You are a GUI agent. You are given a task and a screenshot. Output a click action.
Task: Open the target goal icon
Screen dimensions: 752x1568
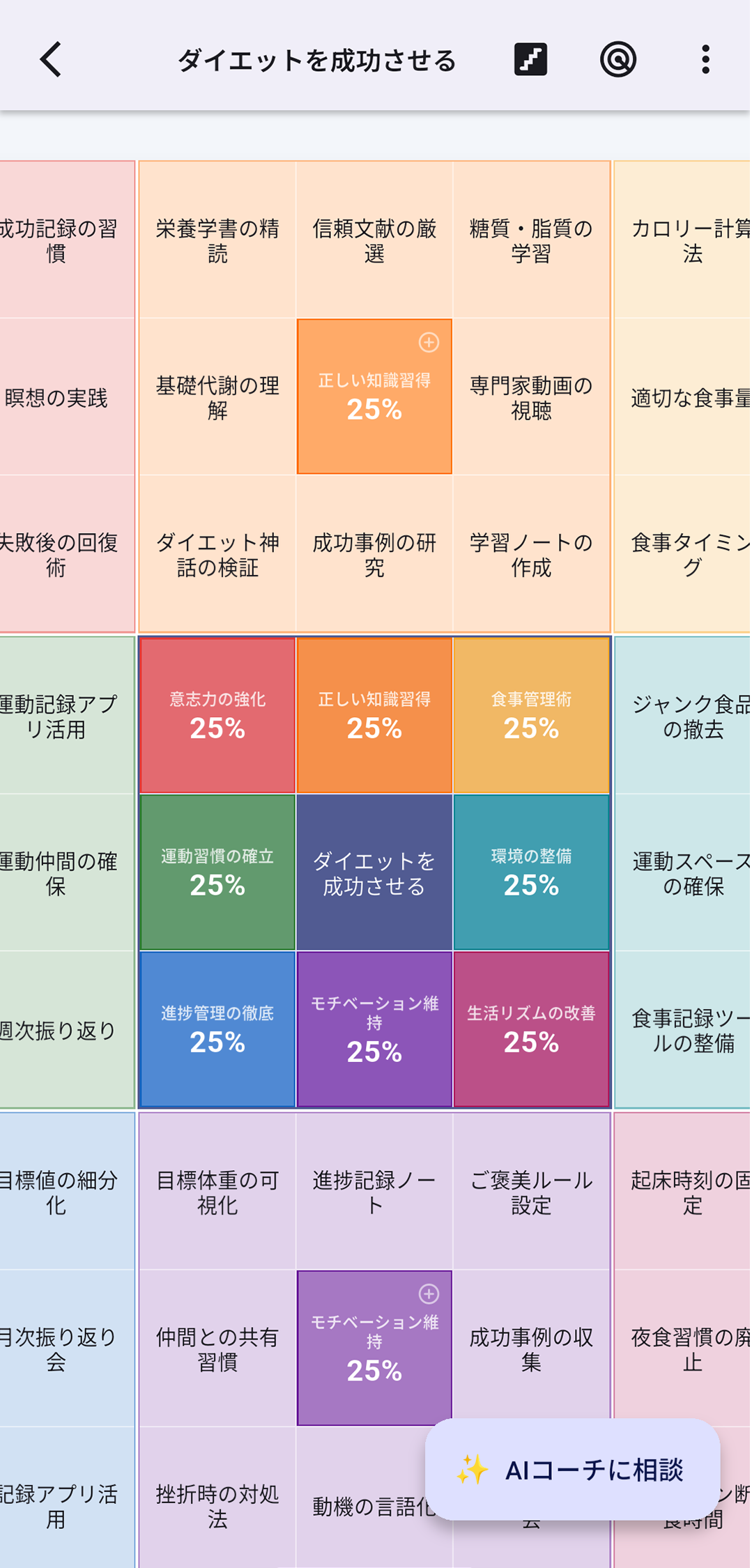coord(618,59)
